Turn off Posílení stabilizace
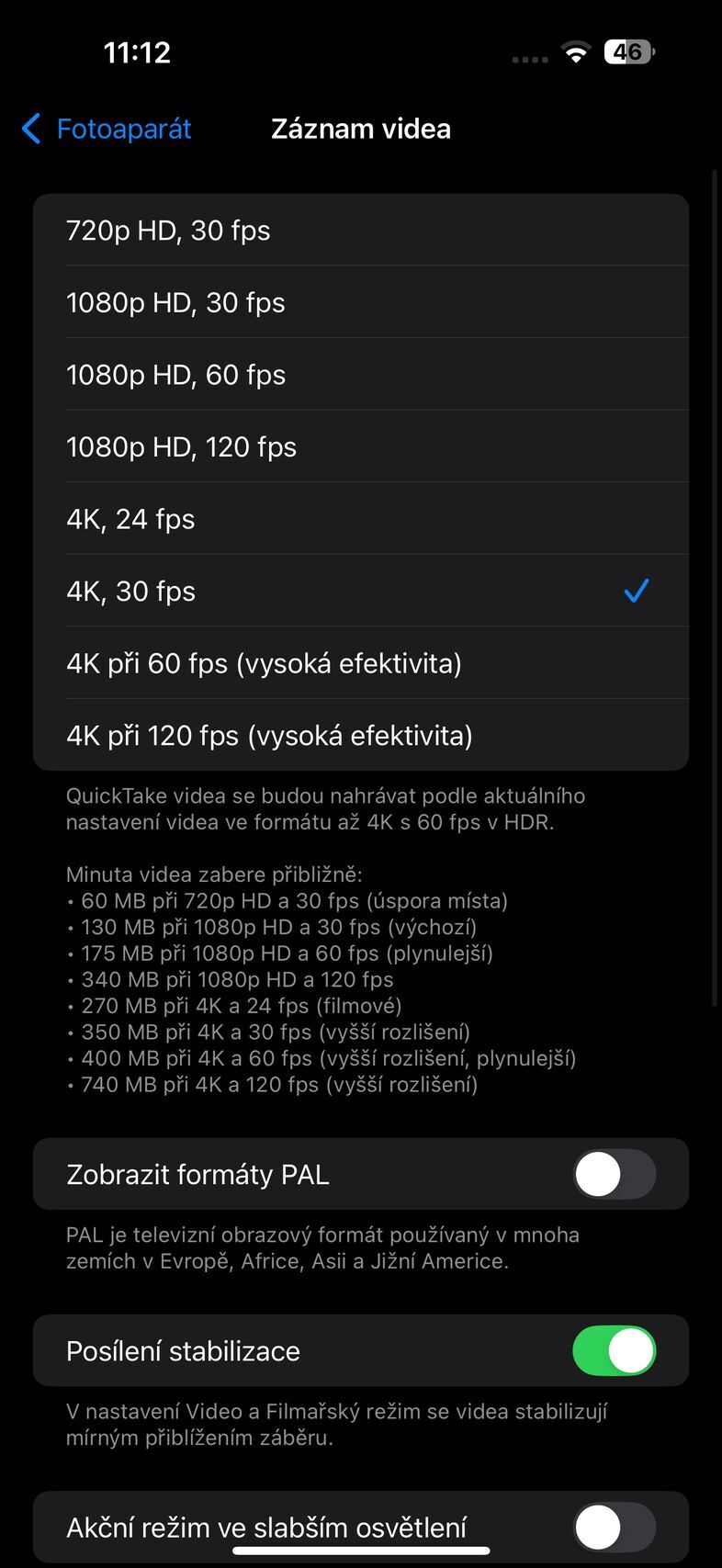This screenshot has height=1568, width=722. 614,1350
